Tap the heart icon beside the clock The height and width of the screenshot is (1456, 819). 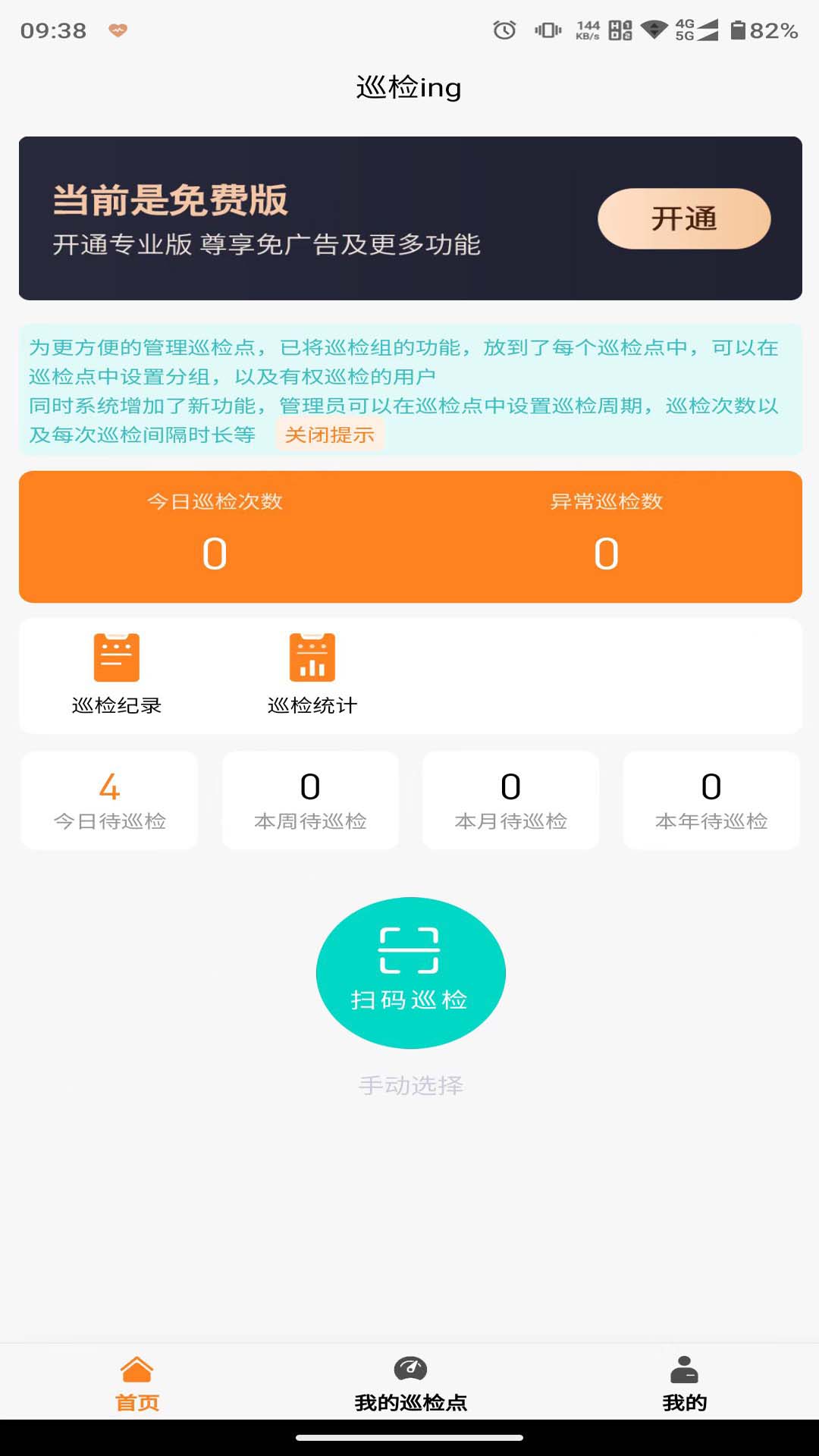(118, 32)
